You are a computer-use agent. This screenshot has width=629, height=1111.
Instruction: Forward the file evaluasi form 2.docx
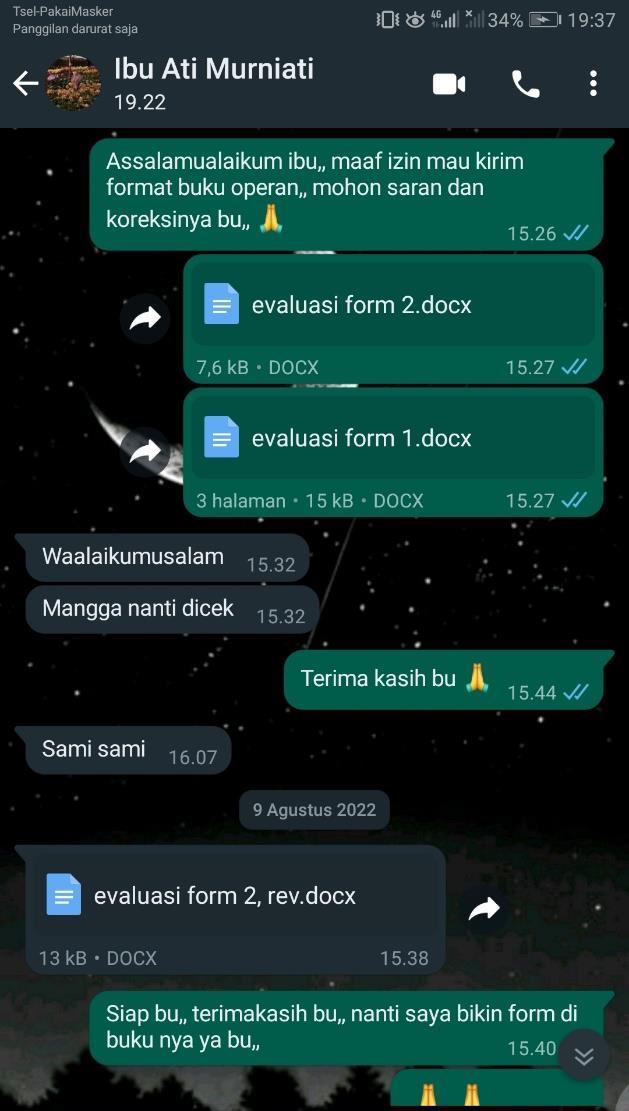pos(146,319)
